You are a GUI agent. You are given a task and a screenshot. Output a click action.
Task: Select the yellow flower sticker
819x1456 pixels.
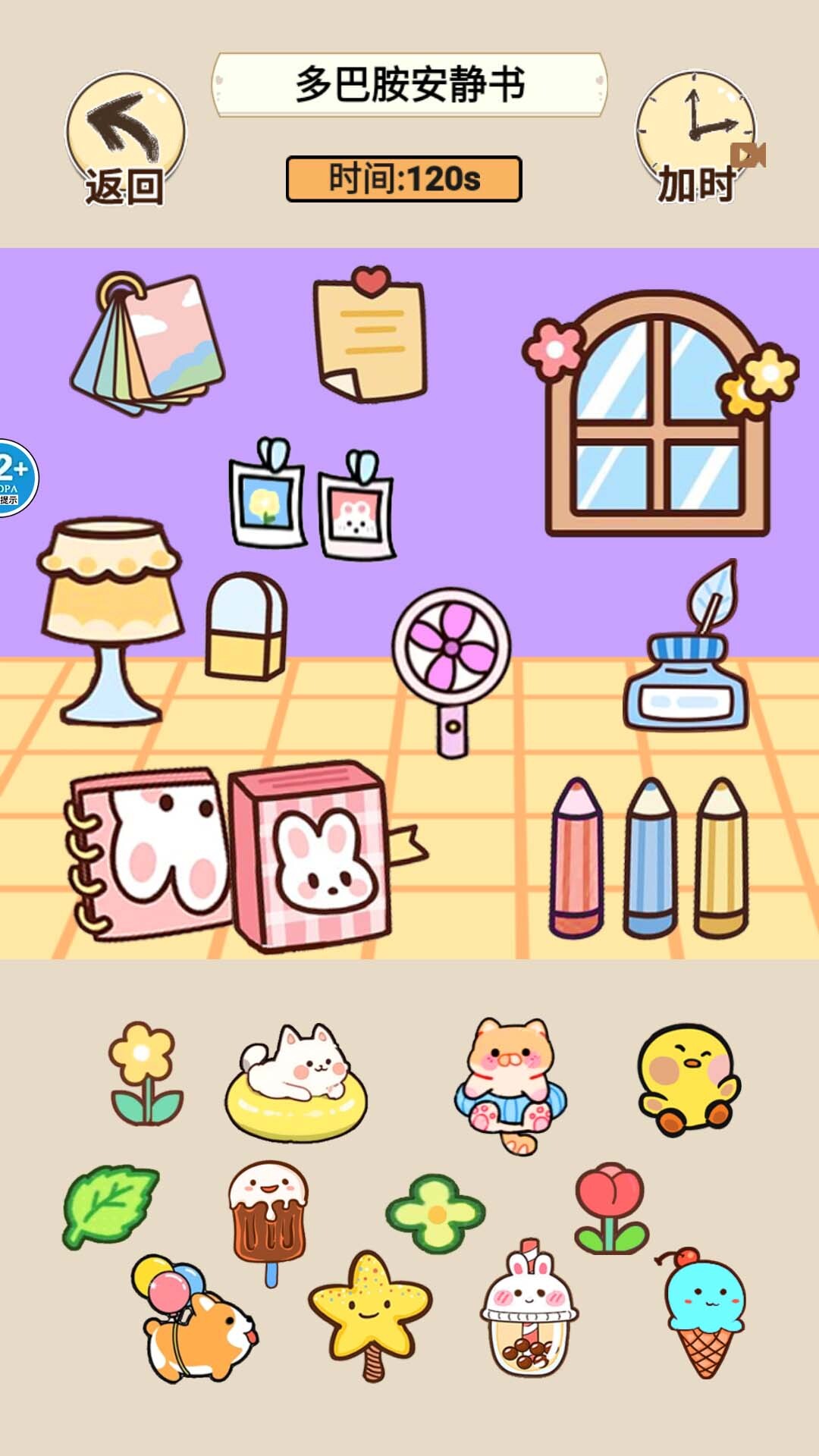pyautogui.click(x=145, y=1073)
